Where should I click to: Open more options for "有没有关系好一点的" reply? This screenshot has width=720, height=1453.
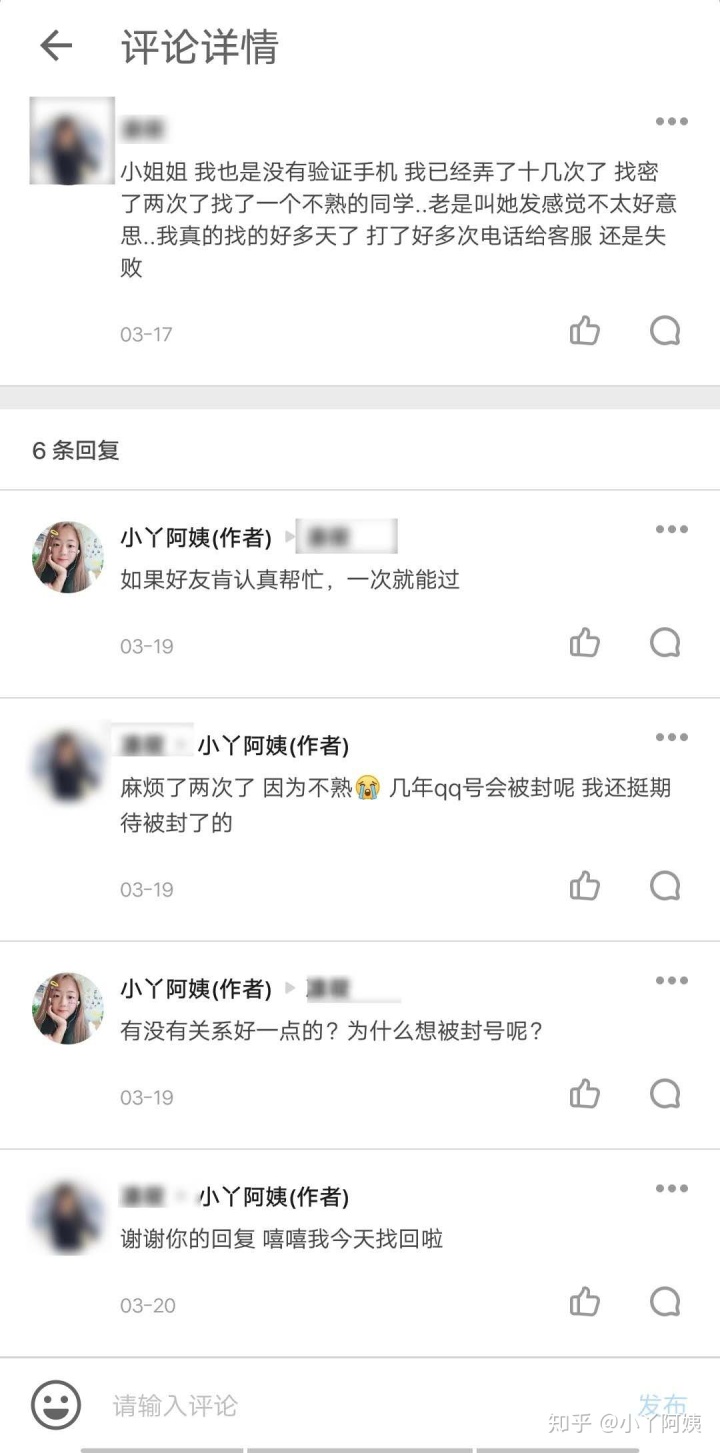[671, 981]
